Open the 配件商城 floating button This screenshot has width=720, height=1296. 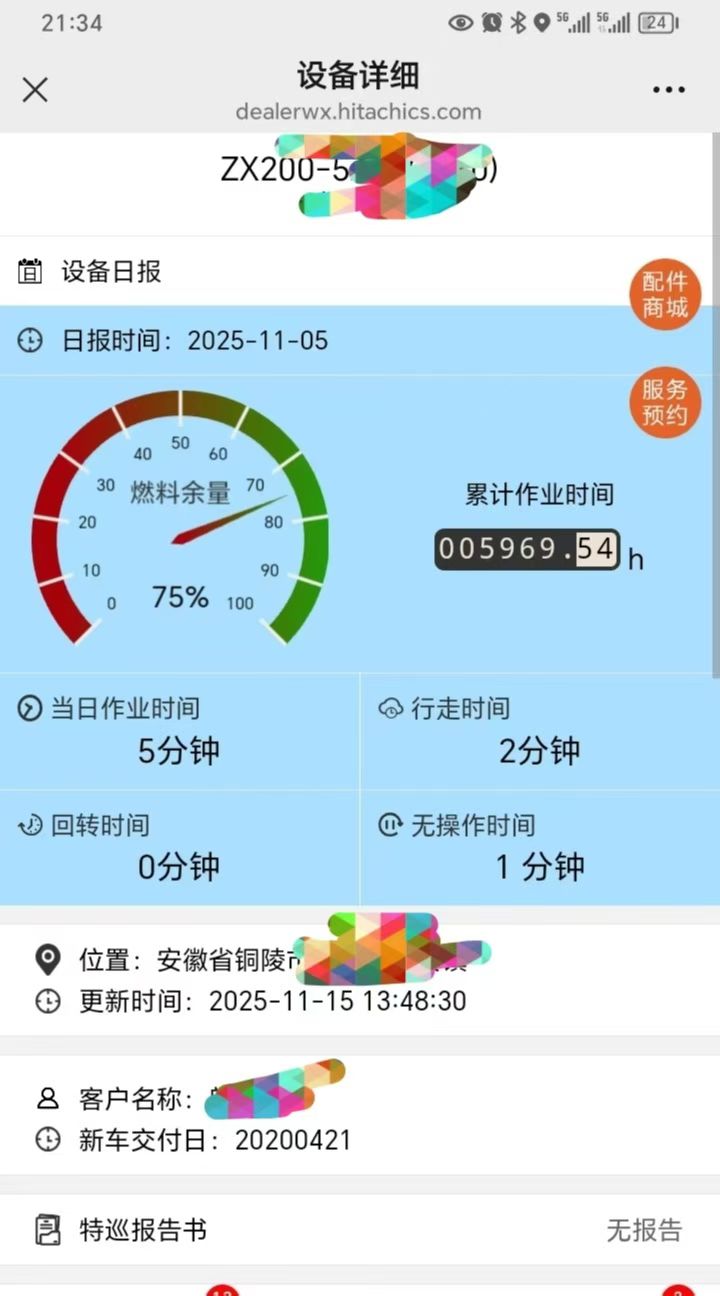pyautogui.click(x=664, y=293)
